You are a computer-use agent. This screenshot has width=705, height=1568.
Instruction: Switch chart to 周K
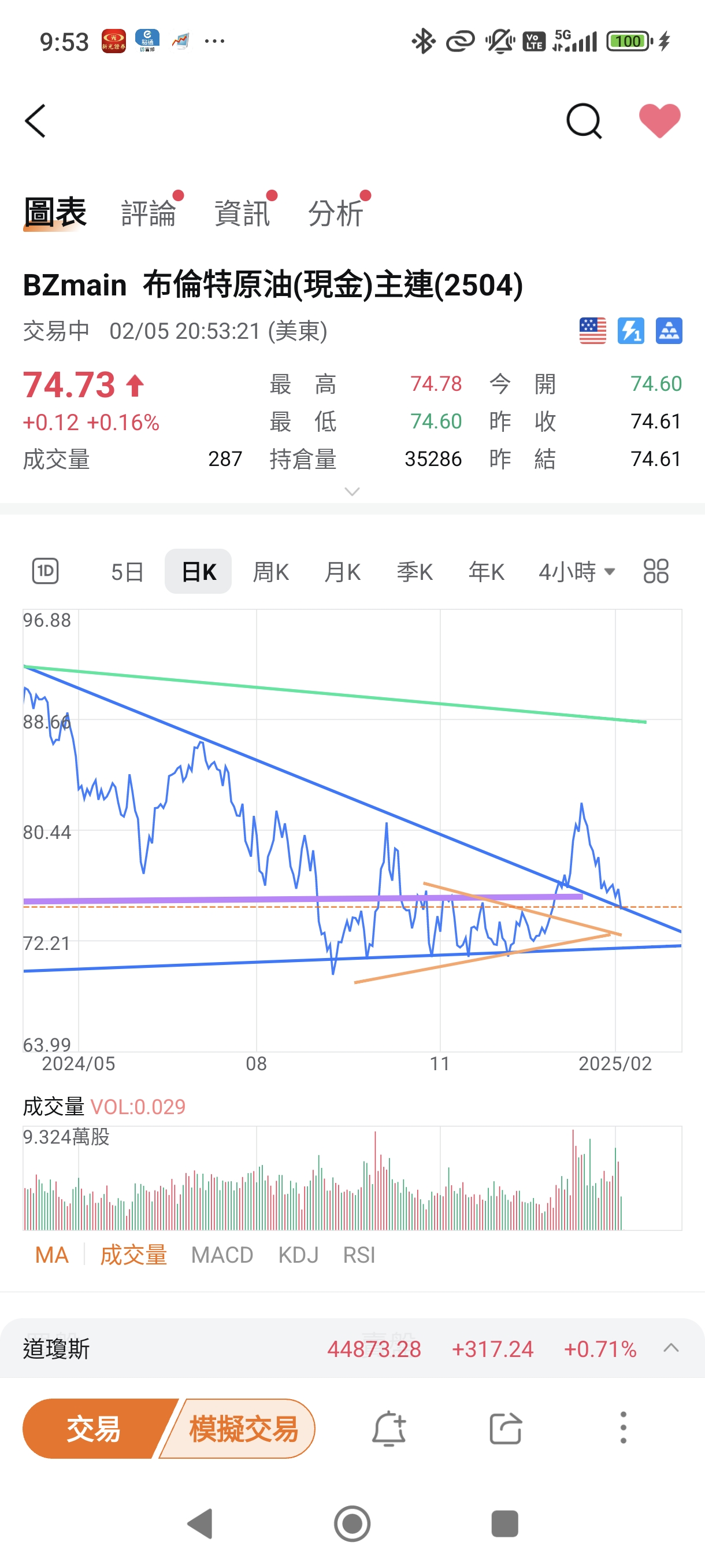click(270, 572)
